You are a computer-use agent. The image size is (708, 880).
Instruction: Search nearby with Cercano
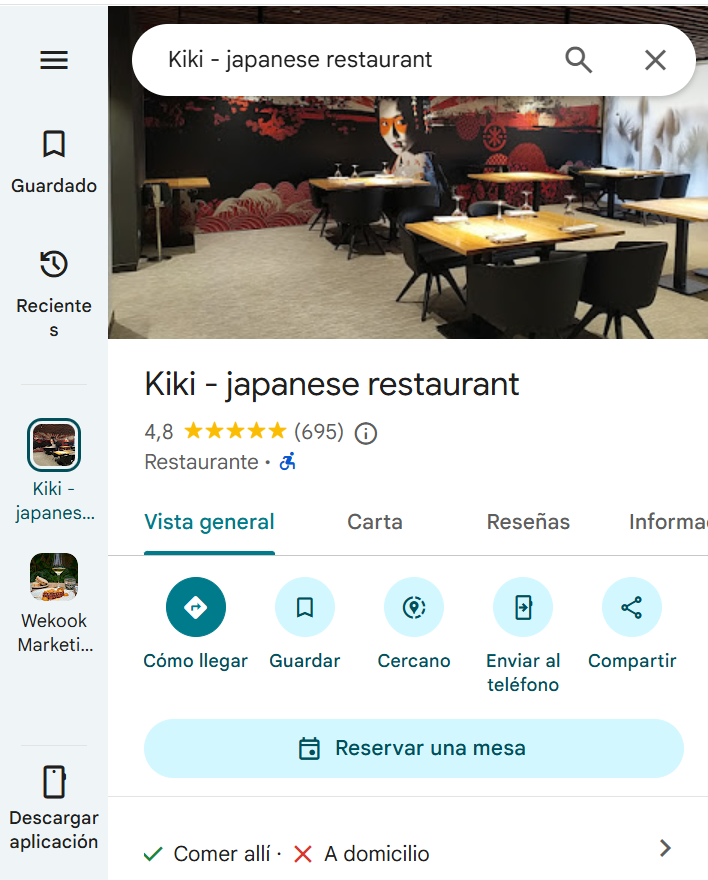pyautogui.click(x=414, y=607)
